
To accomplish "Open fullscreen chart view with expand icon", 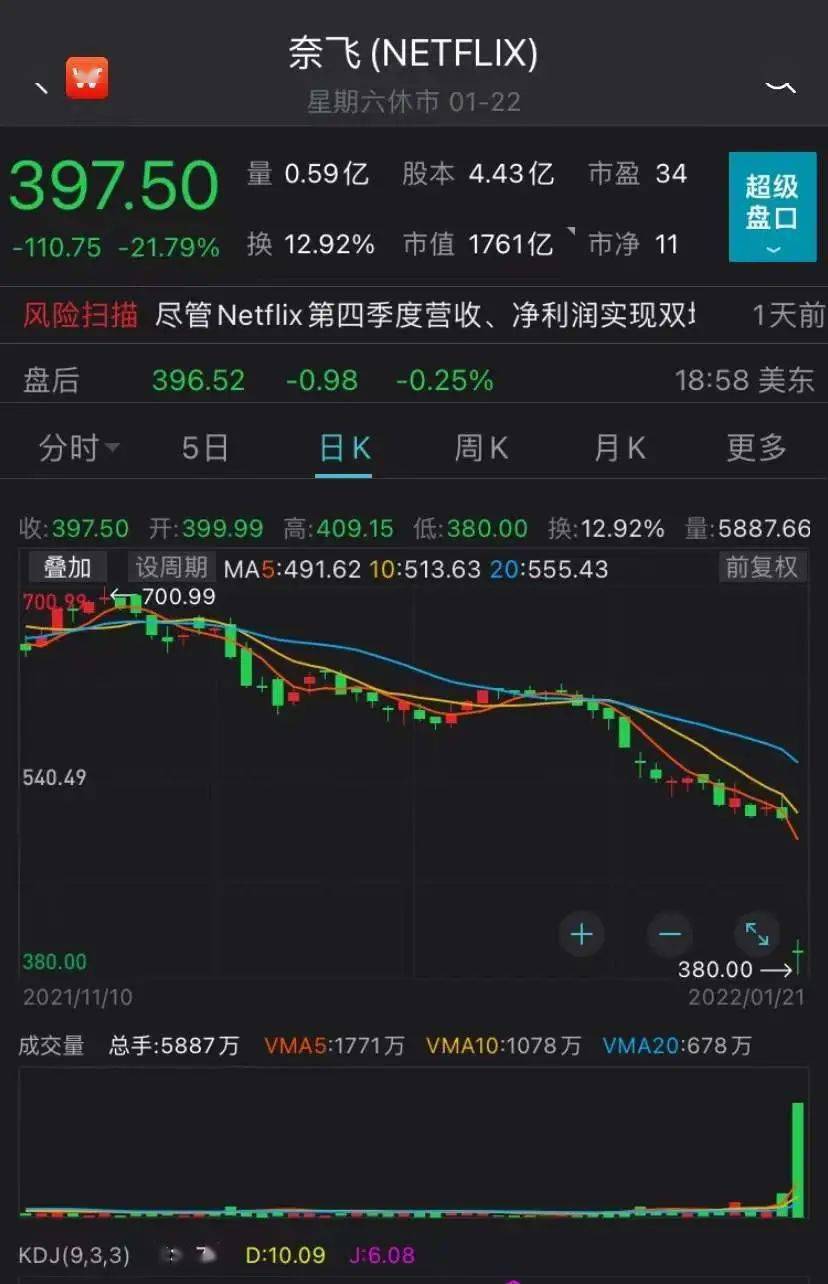I will (x=757, y=934).
